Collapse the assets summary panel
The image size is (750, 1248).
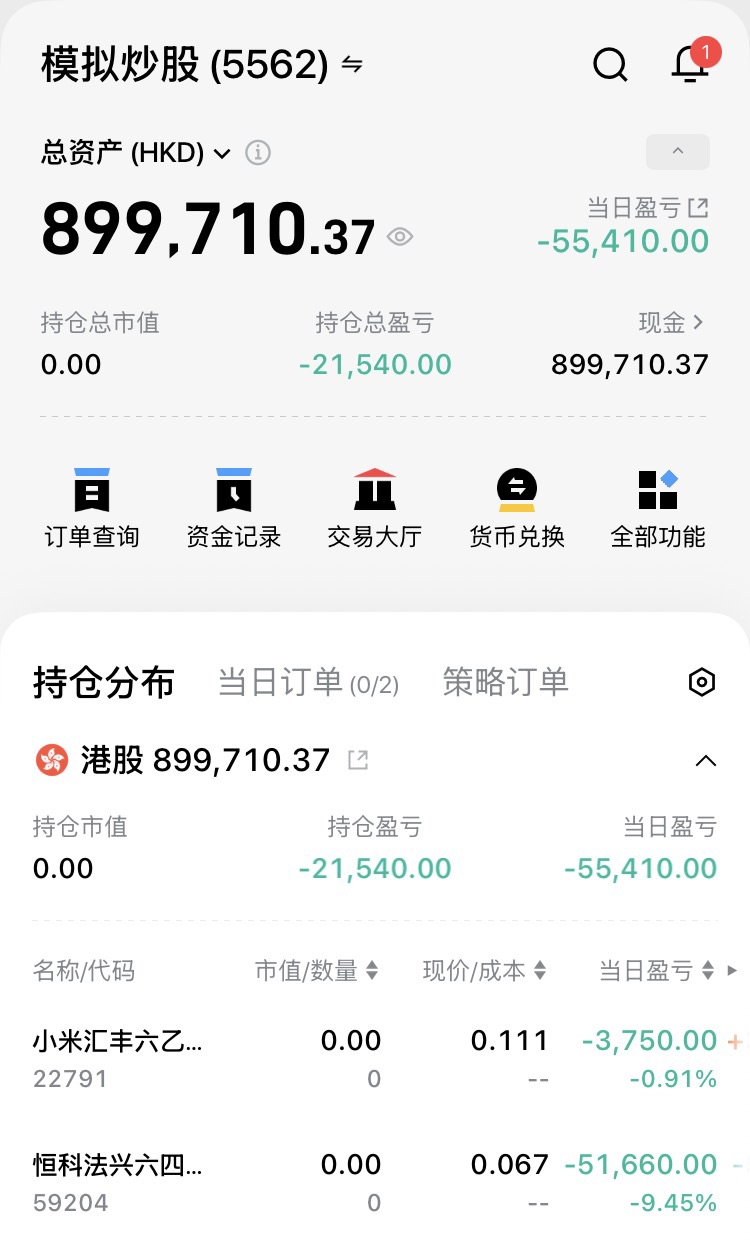[677, 152]
